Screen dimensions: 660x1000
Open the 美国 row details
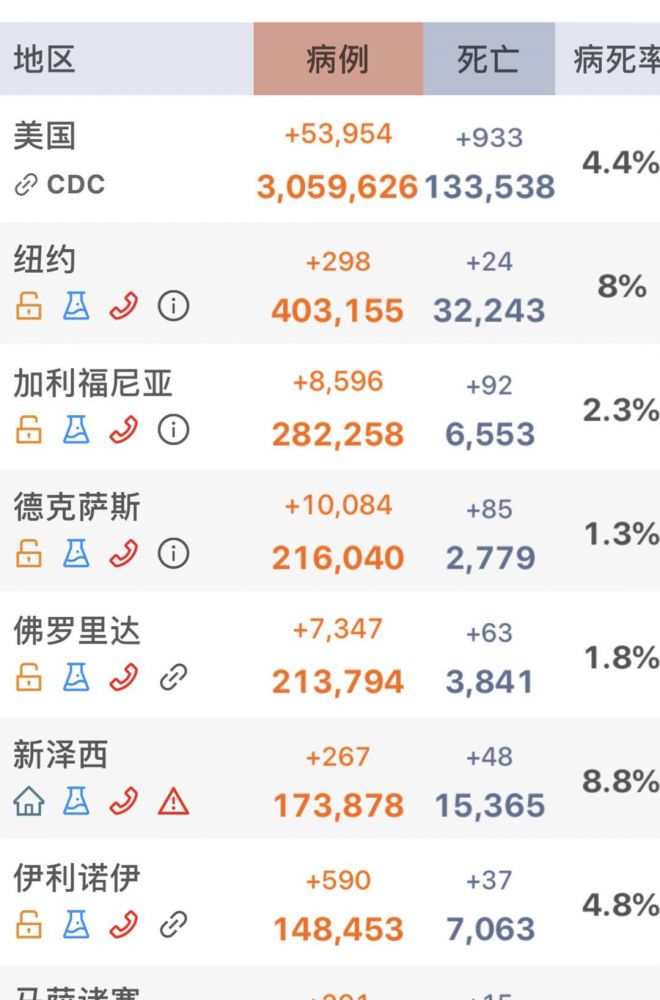point(45,136)
